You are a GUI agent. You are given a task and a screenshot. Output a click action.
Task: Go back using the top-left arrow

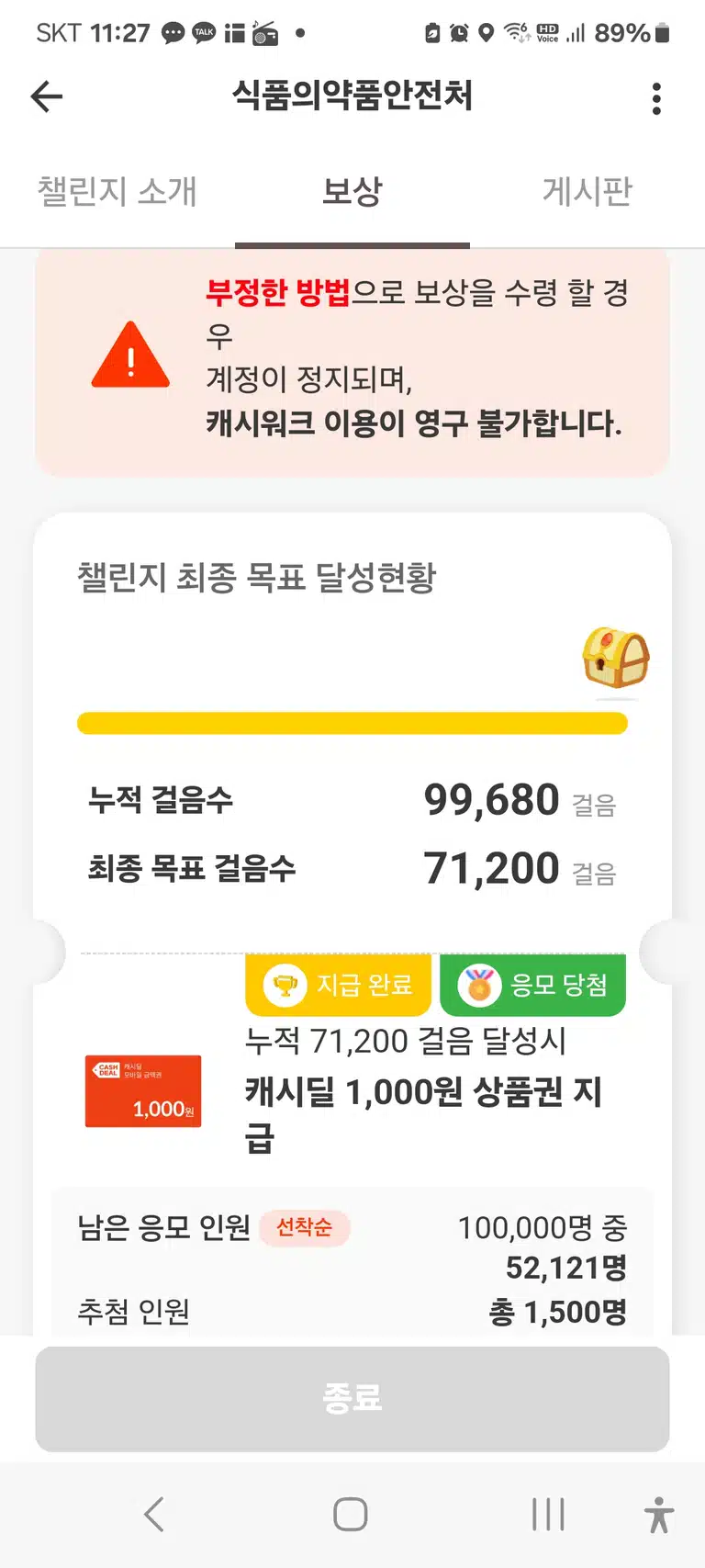46,96
